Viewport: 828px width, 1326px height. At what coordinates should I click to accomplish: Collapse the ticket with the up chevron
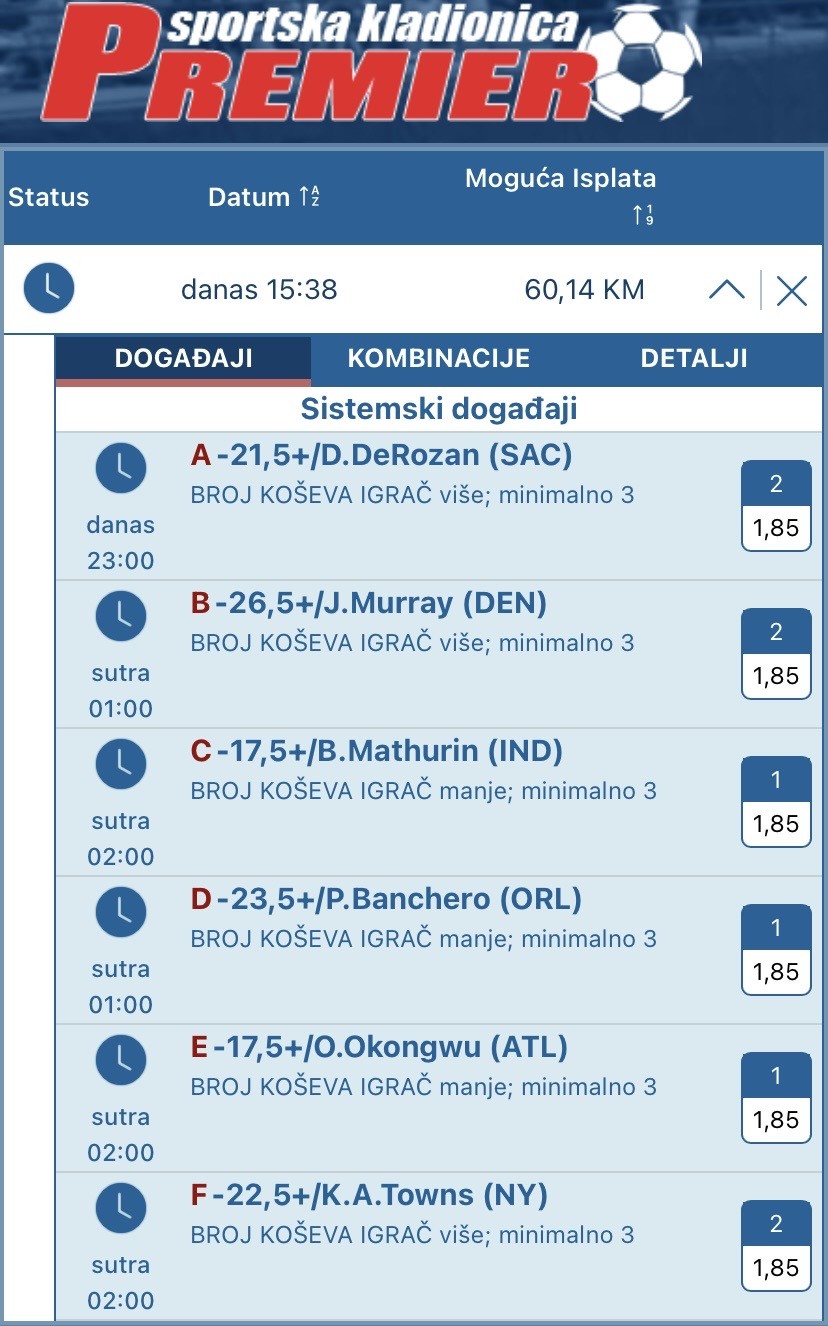(727, 290)
